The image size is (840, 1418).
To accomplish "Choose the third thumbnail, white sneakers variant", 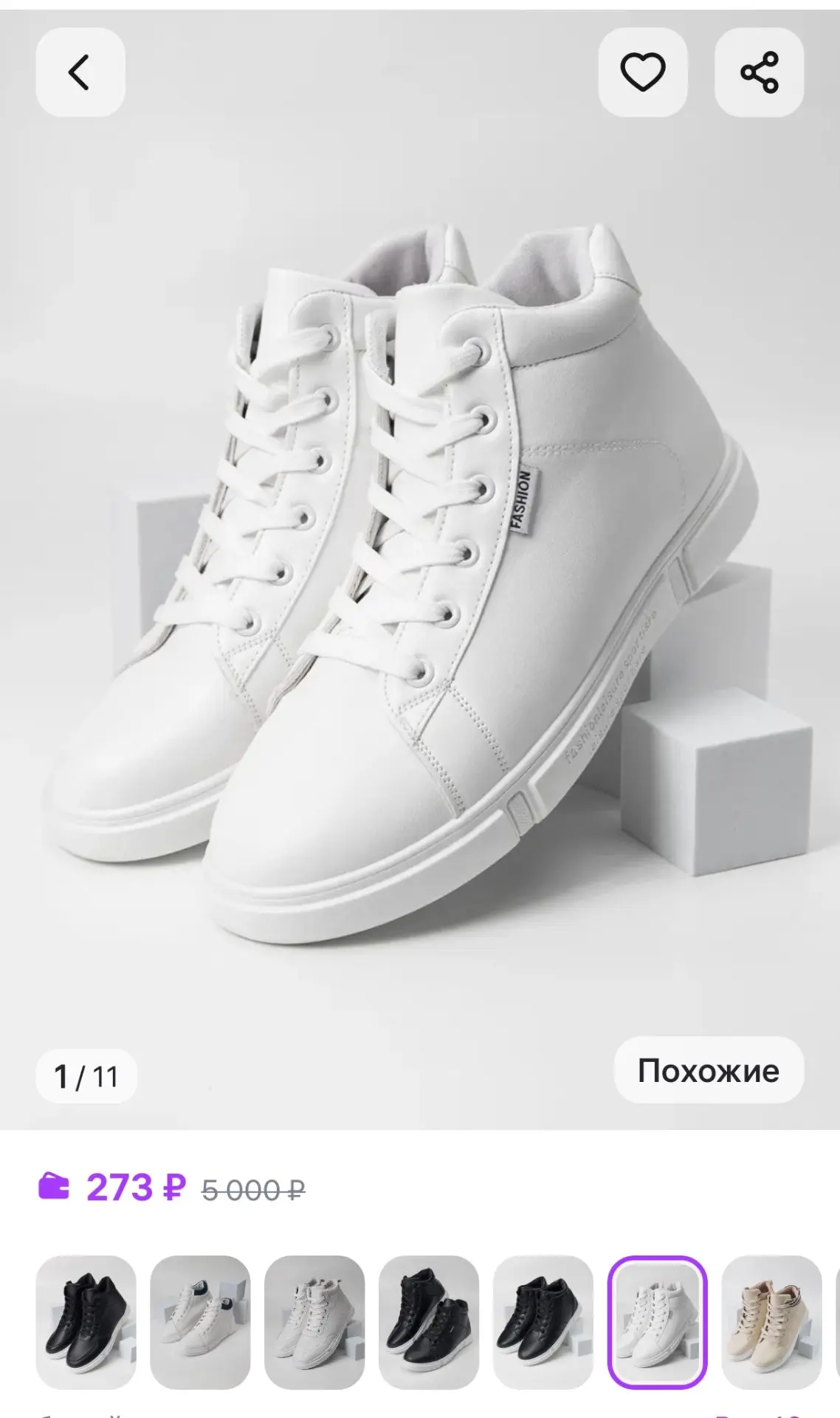I will click(x=314, y=1322).
